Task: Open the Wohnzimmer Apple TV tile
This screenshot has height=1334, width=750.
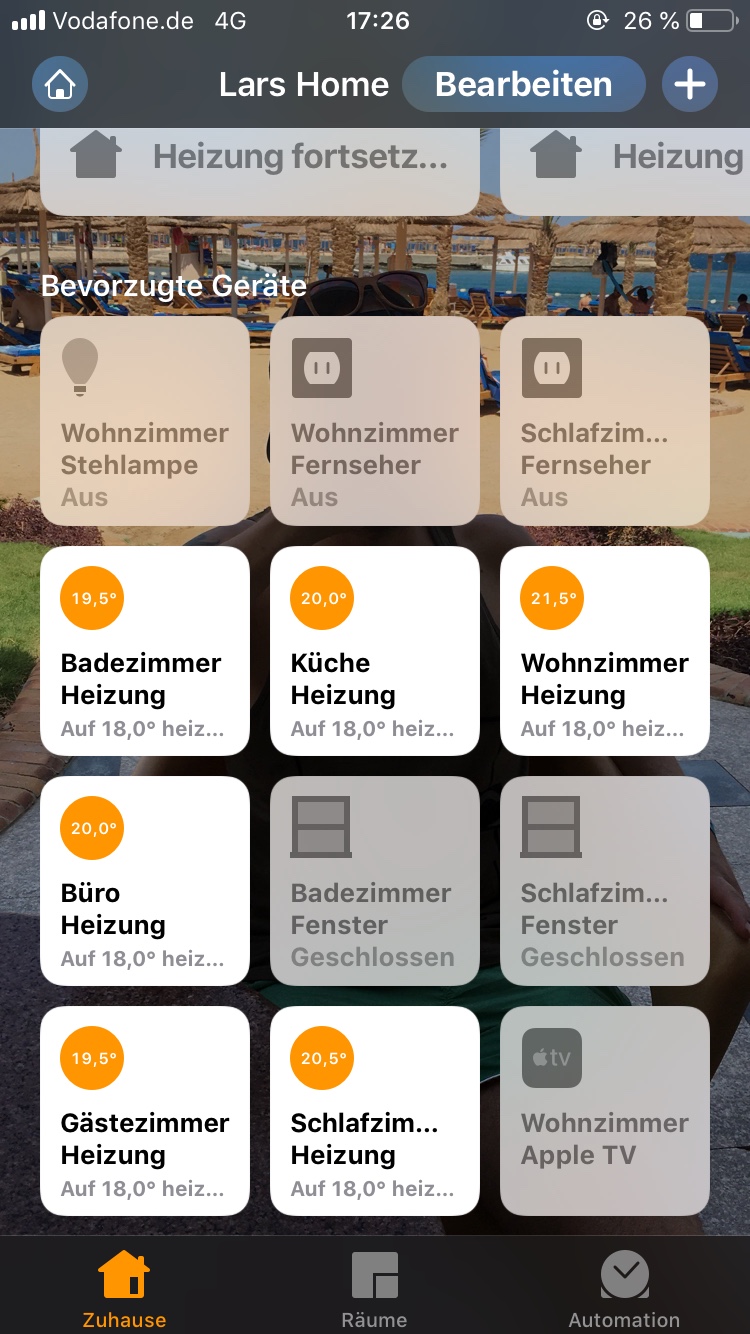Action: click(x=605, y=1111)
